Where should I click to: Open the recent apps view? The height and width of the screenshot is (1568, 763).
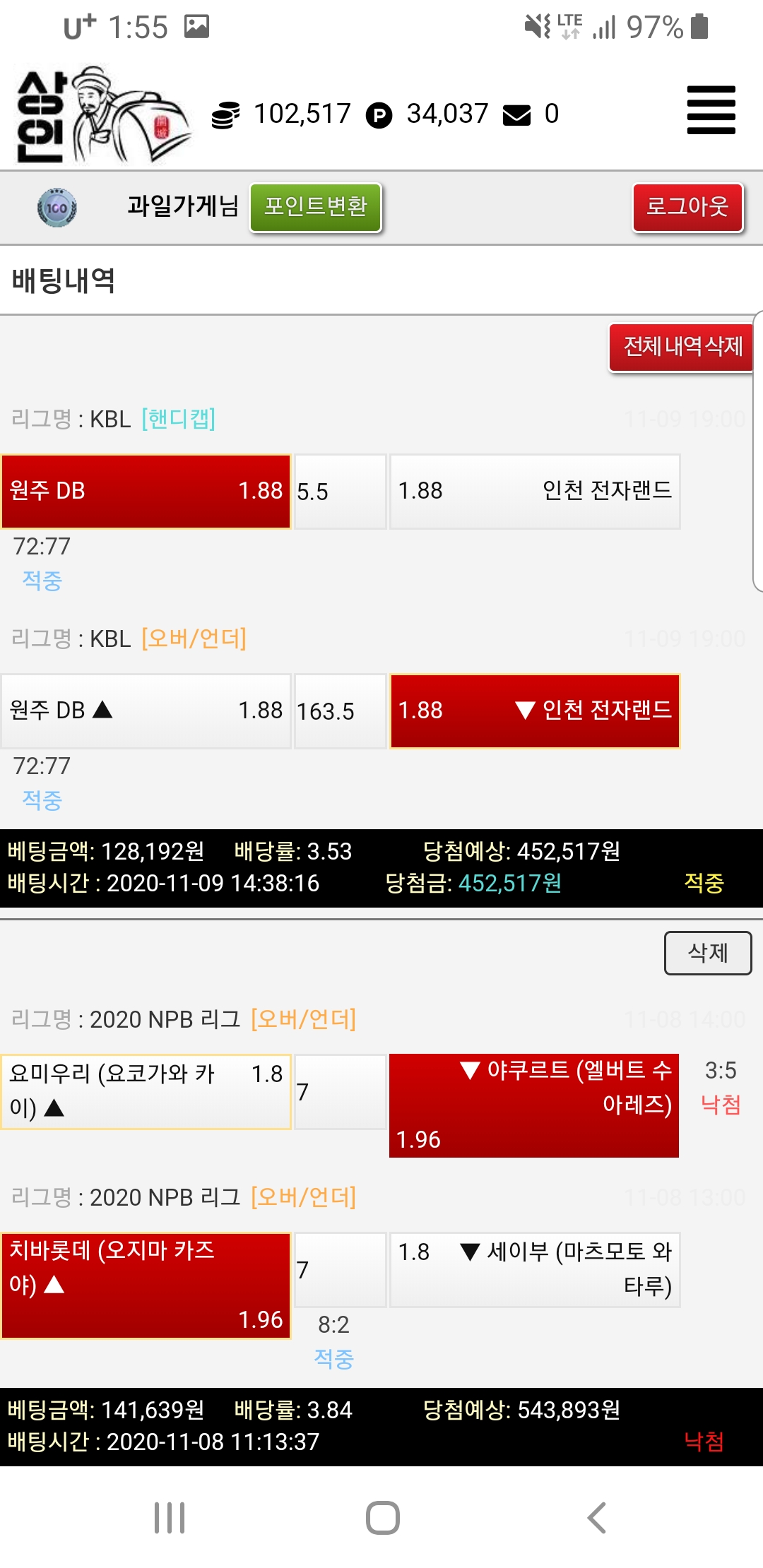tap(170, 1517)
